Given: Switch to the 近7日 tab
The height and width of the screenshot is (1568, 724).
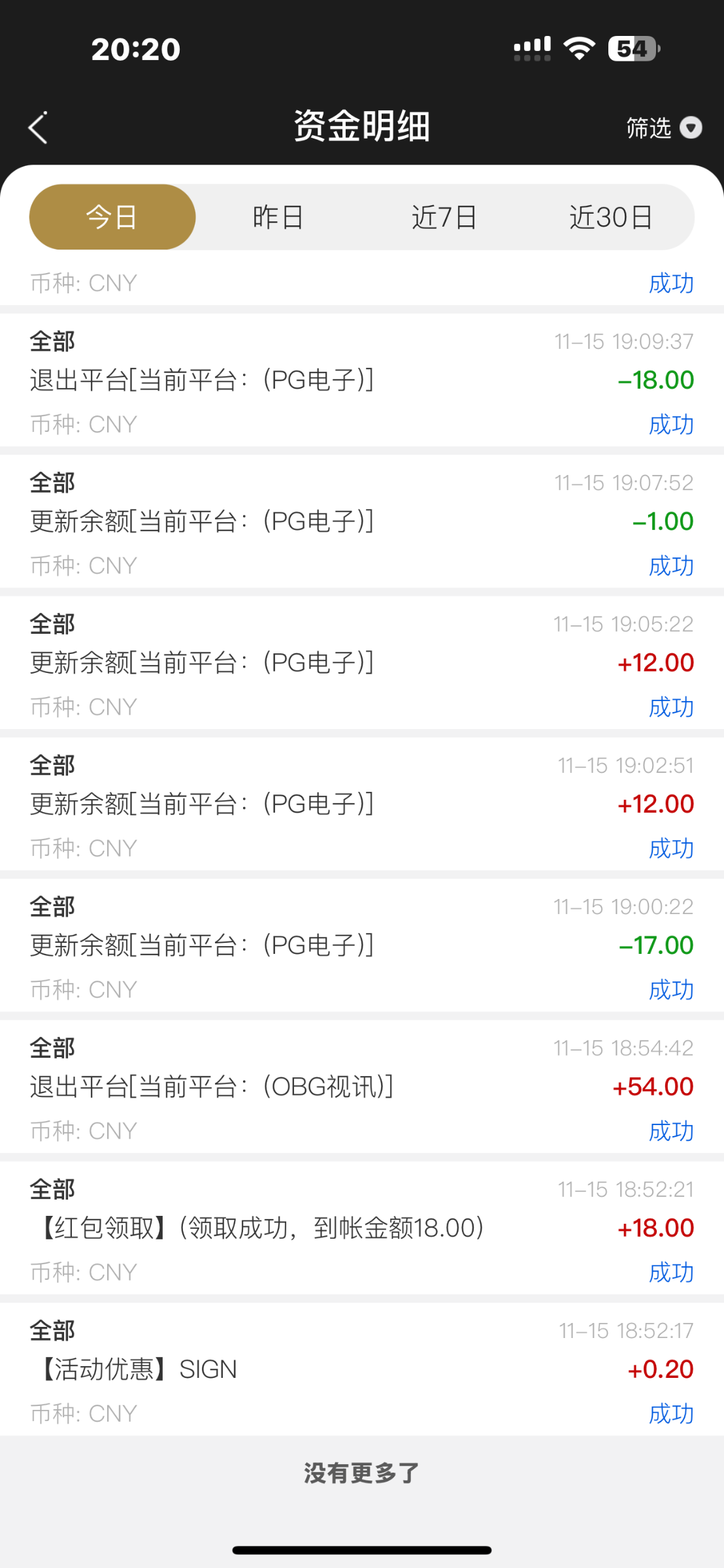Looking at the screenshot, I should (444, 217).
